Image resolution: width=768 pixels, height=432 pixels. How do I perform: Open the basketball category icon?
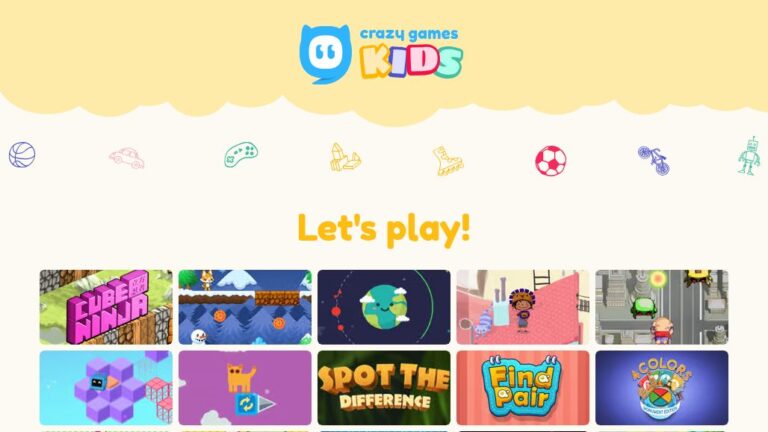click(x=22, y=155)
